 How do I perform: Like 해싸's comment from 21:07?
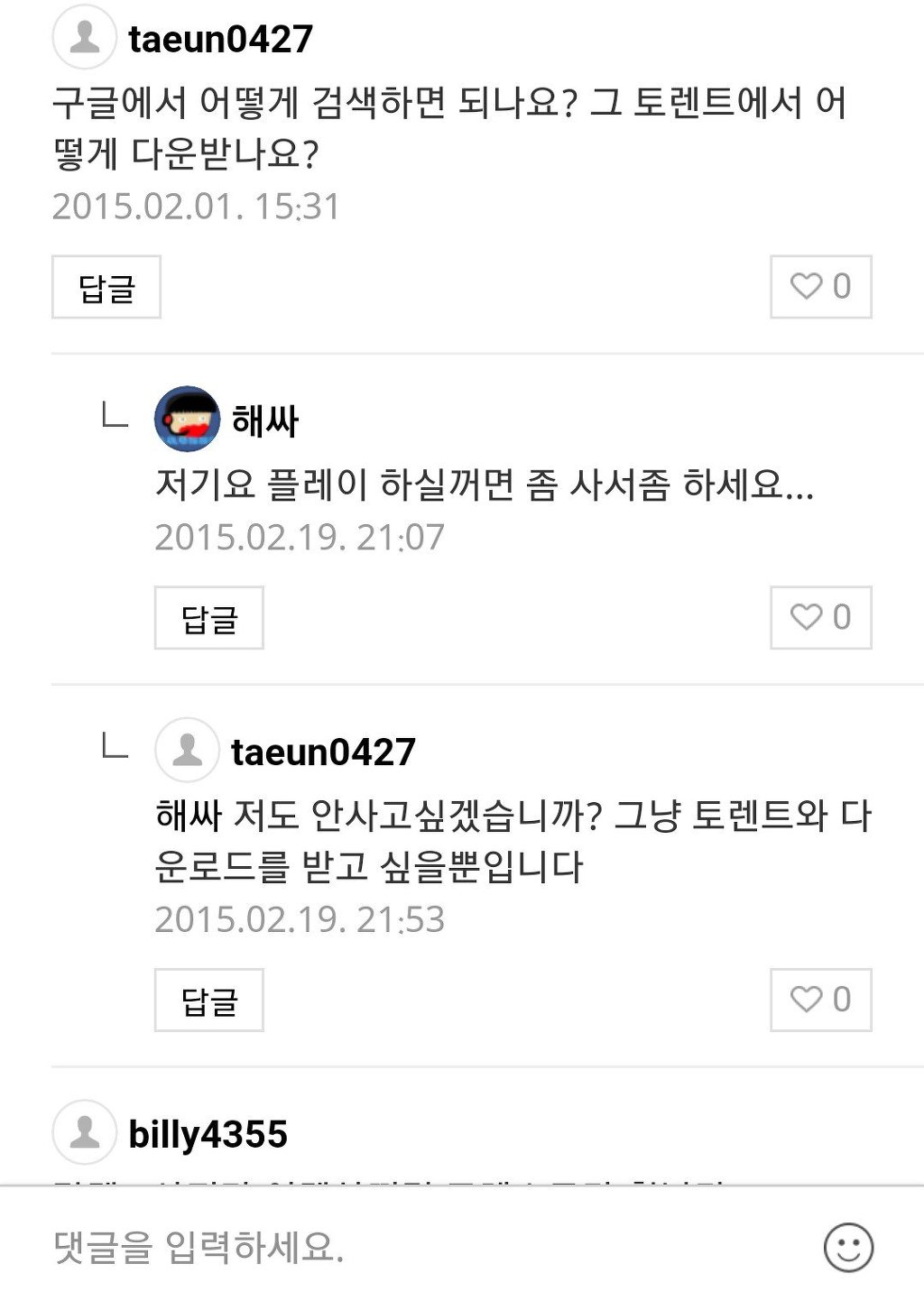[x=820, y=618]
